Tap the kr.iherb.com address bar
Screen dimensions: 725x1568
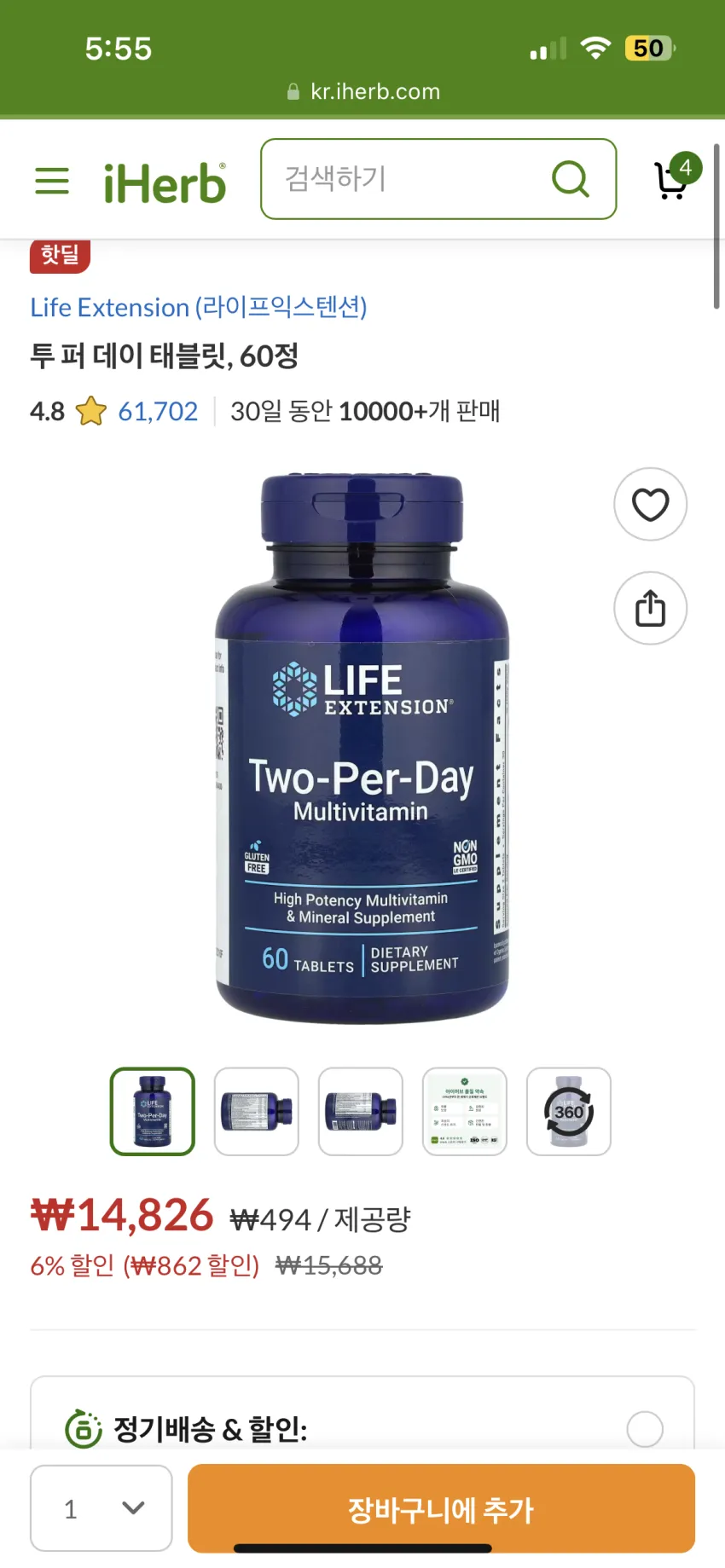[x=363, y=91]
